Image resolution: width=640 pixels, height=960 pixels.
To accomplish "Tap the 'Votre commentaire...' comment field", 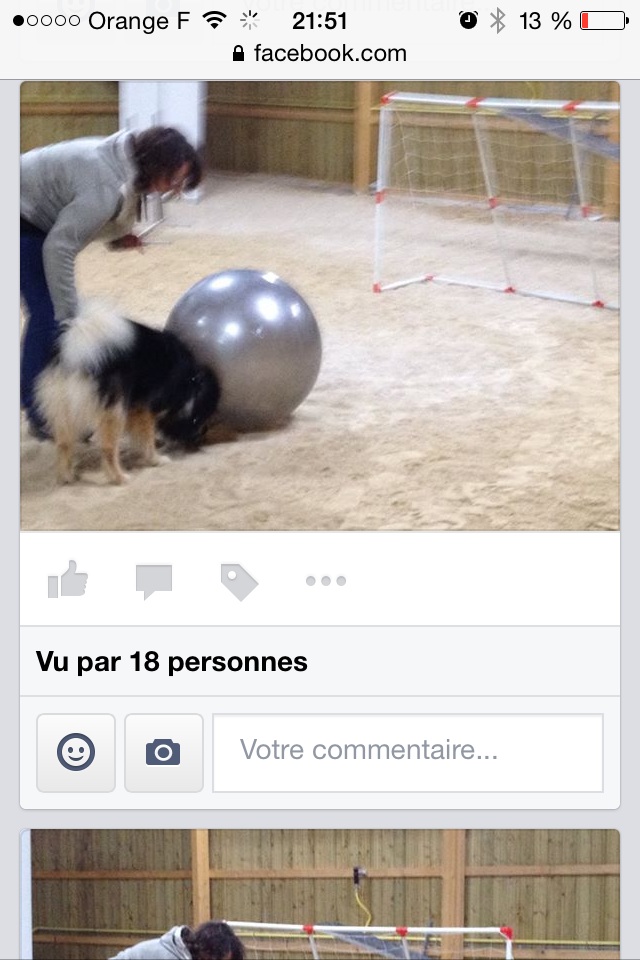I will click(x=408, y=752).
